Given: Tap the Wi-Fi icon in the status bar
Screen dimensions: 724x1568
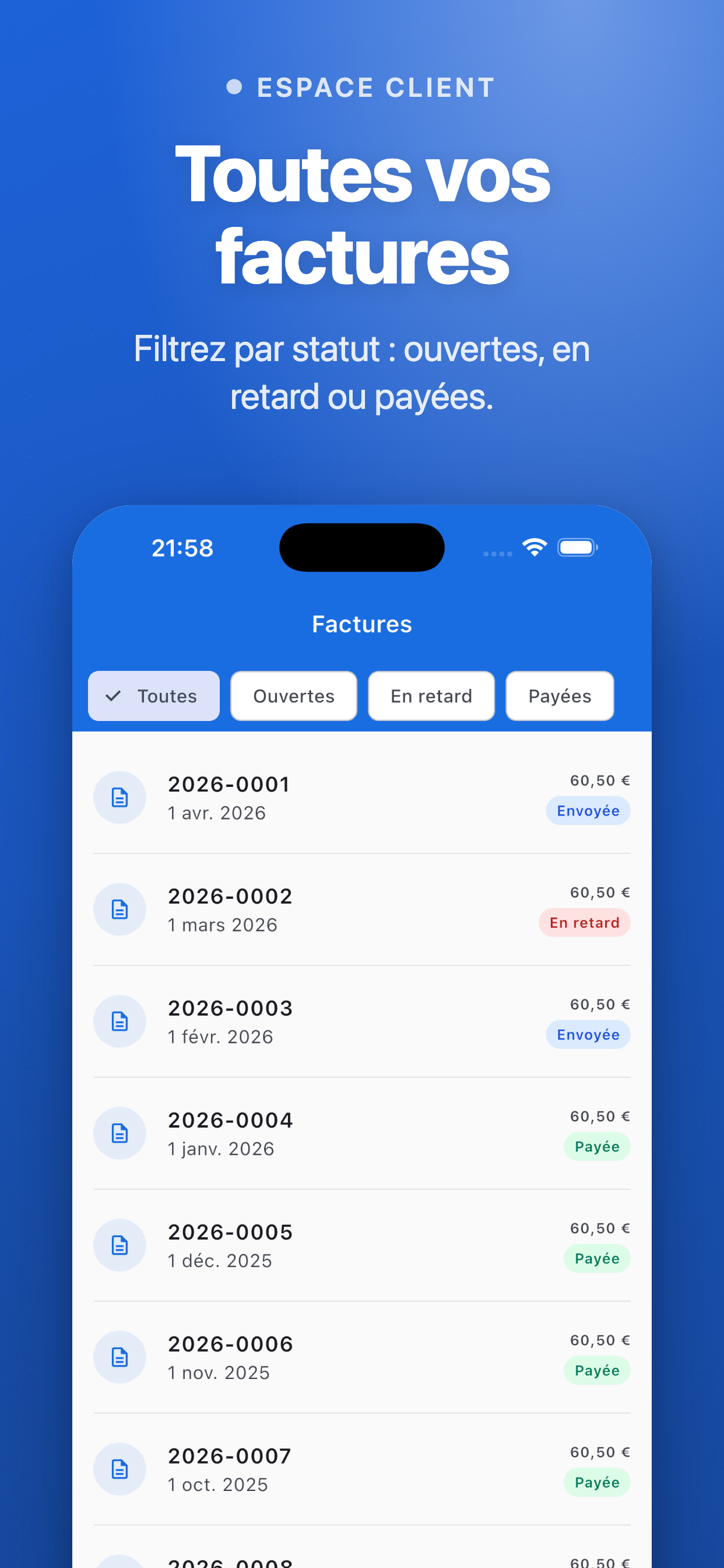Looking at the screenshot, I should coord(533,547).
